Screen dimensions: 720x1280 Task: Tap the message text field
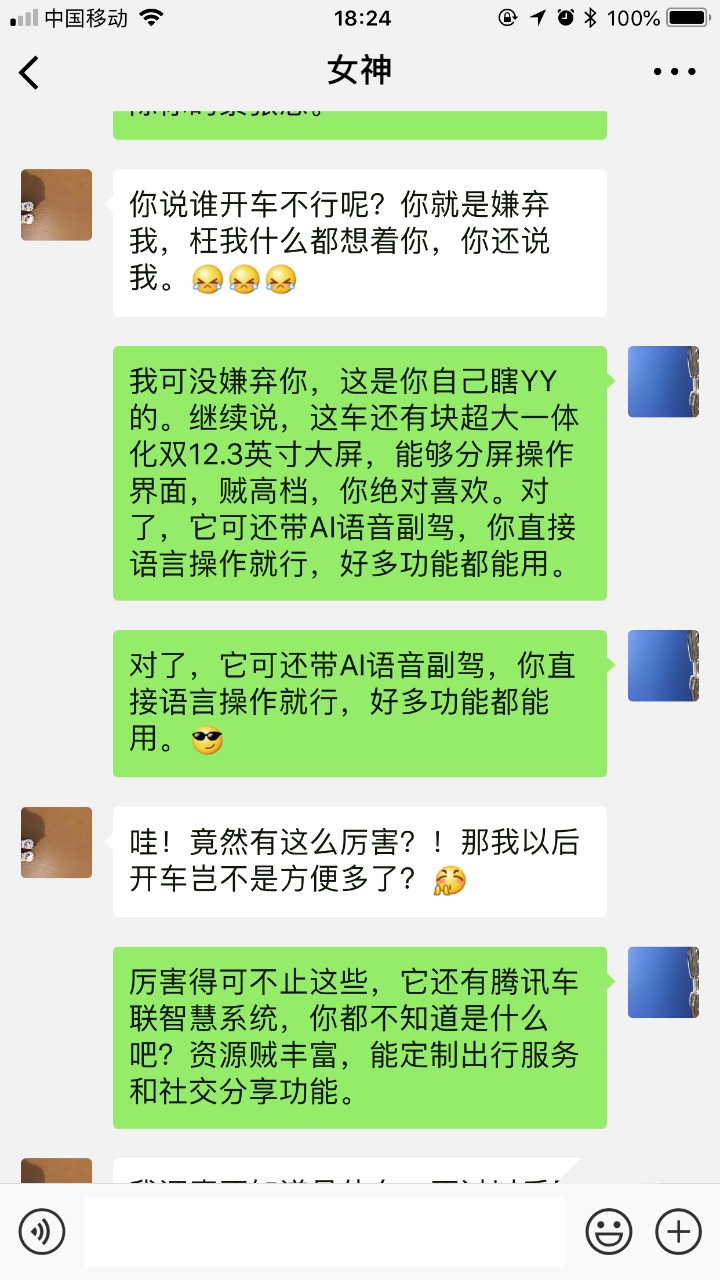coord(325,1231)
